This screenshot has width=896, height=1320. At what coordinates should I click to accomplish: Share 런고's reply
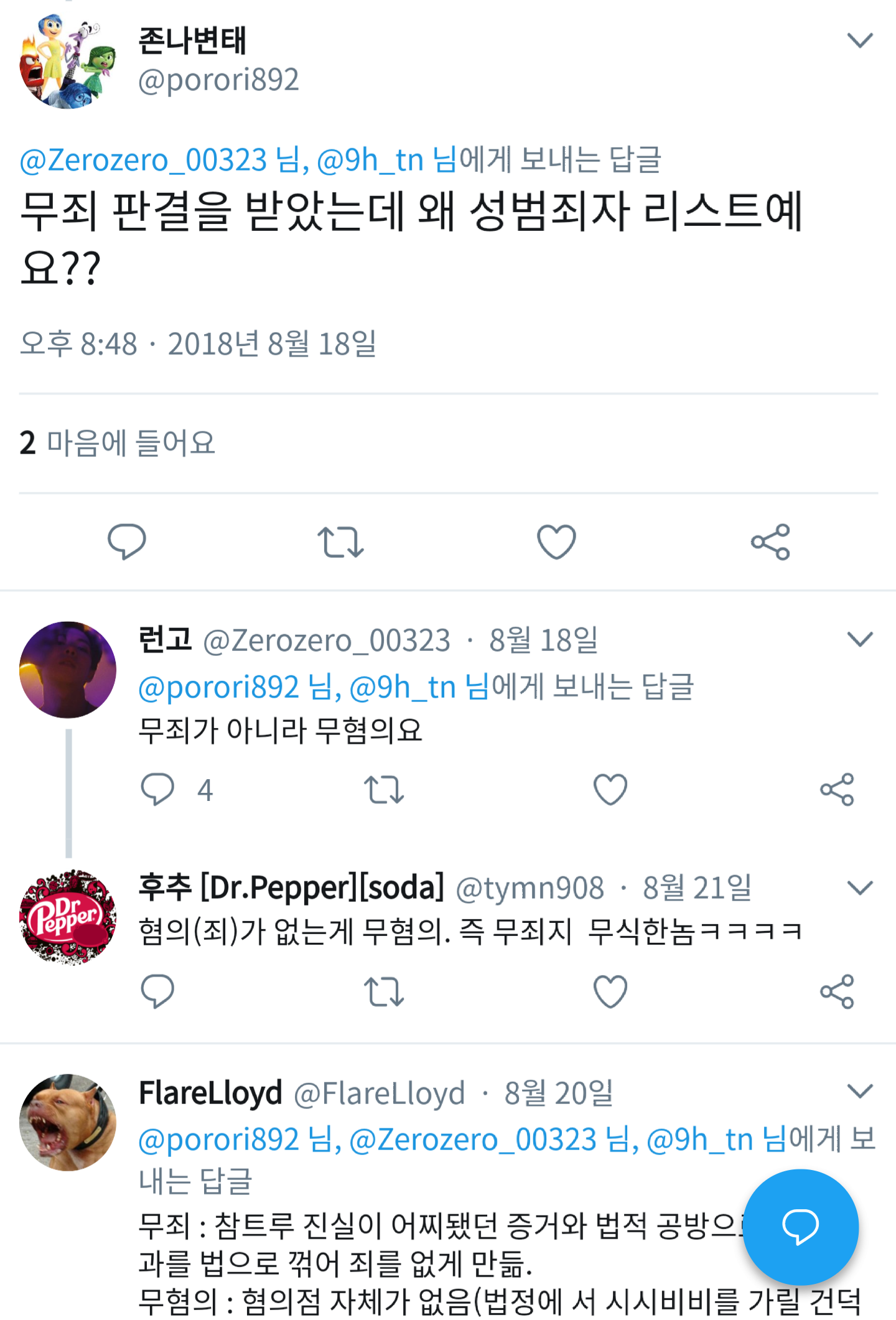pos(837,789)
